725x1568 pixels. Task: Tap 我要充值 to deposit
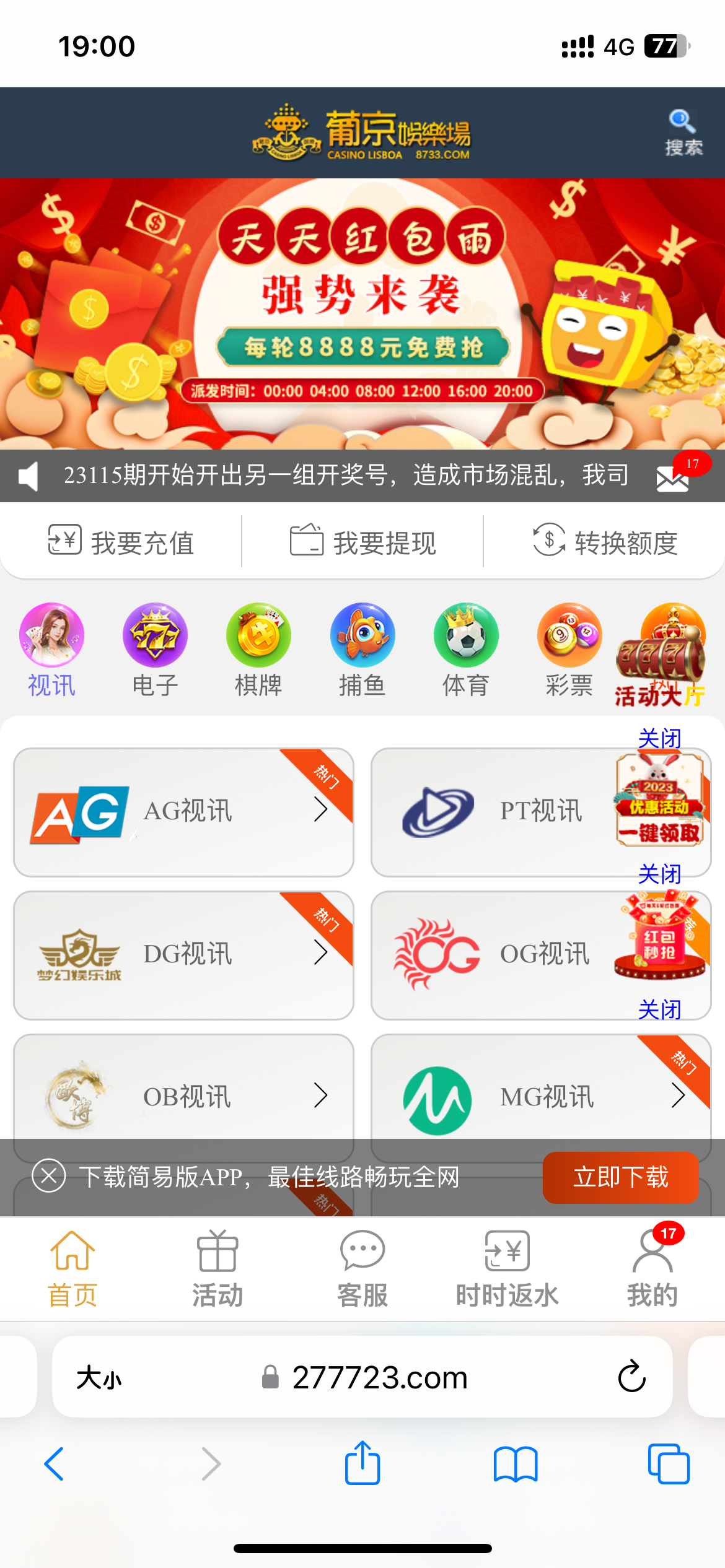pos(121,542)
